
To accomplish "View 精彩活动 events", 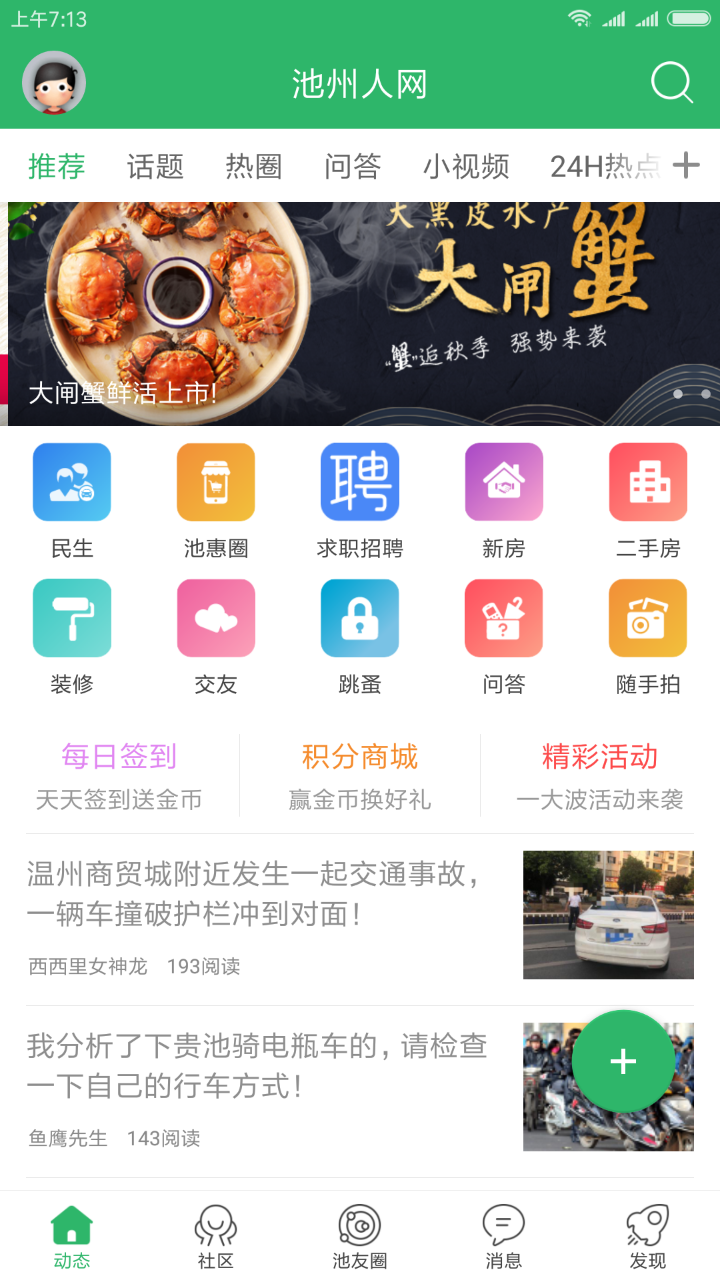I will [x=600, y=775].
